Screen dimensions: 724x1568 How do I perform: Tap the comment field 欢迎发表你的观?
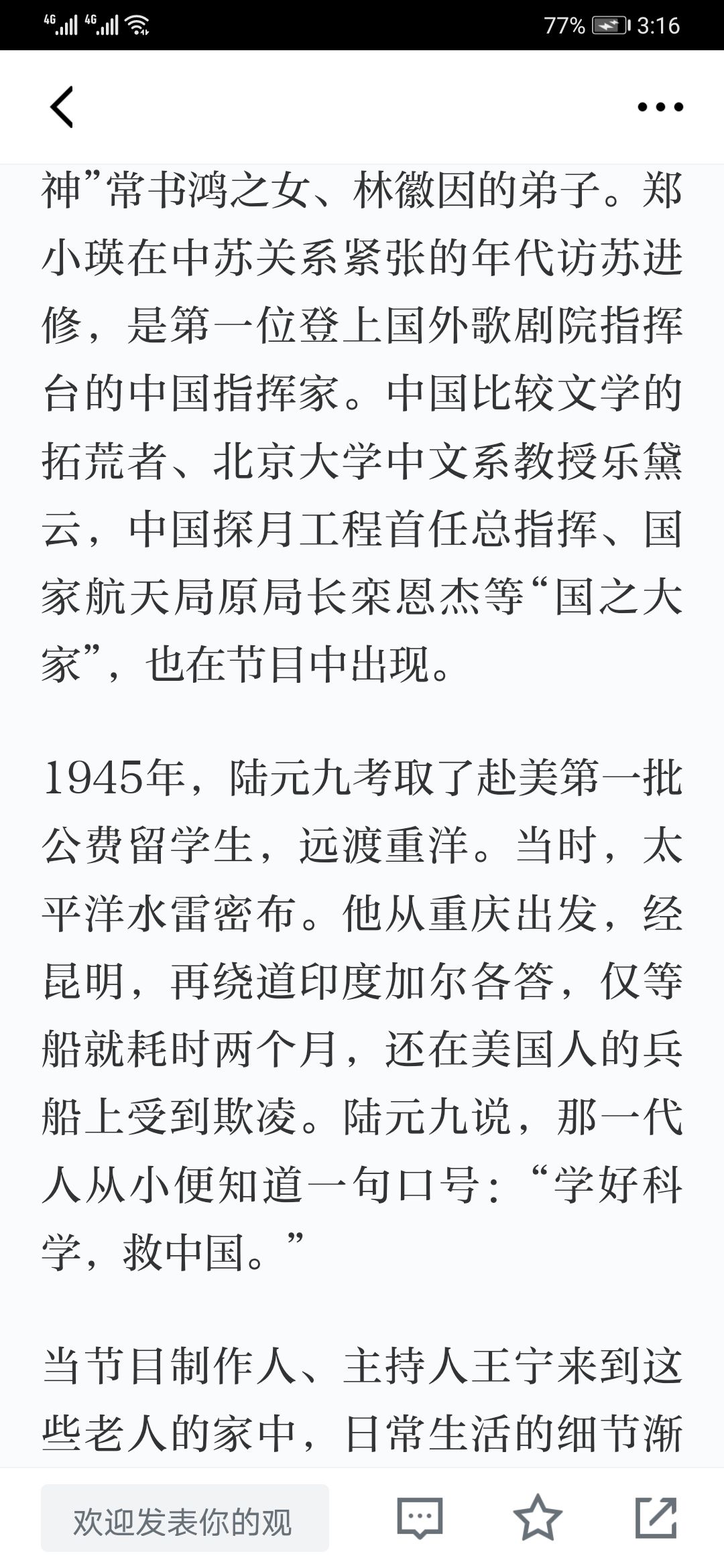[185, 1518]
